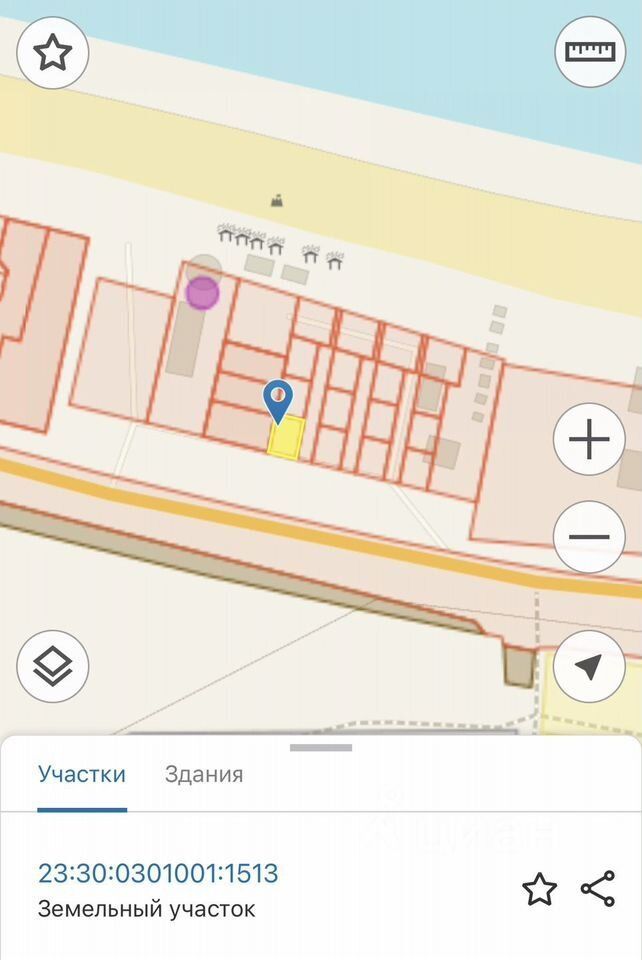Open parcel 23:30:0301001:1513 details
This screenshot has width=642, height=960.
point(158,873)
